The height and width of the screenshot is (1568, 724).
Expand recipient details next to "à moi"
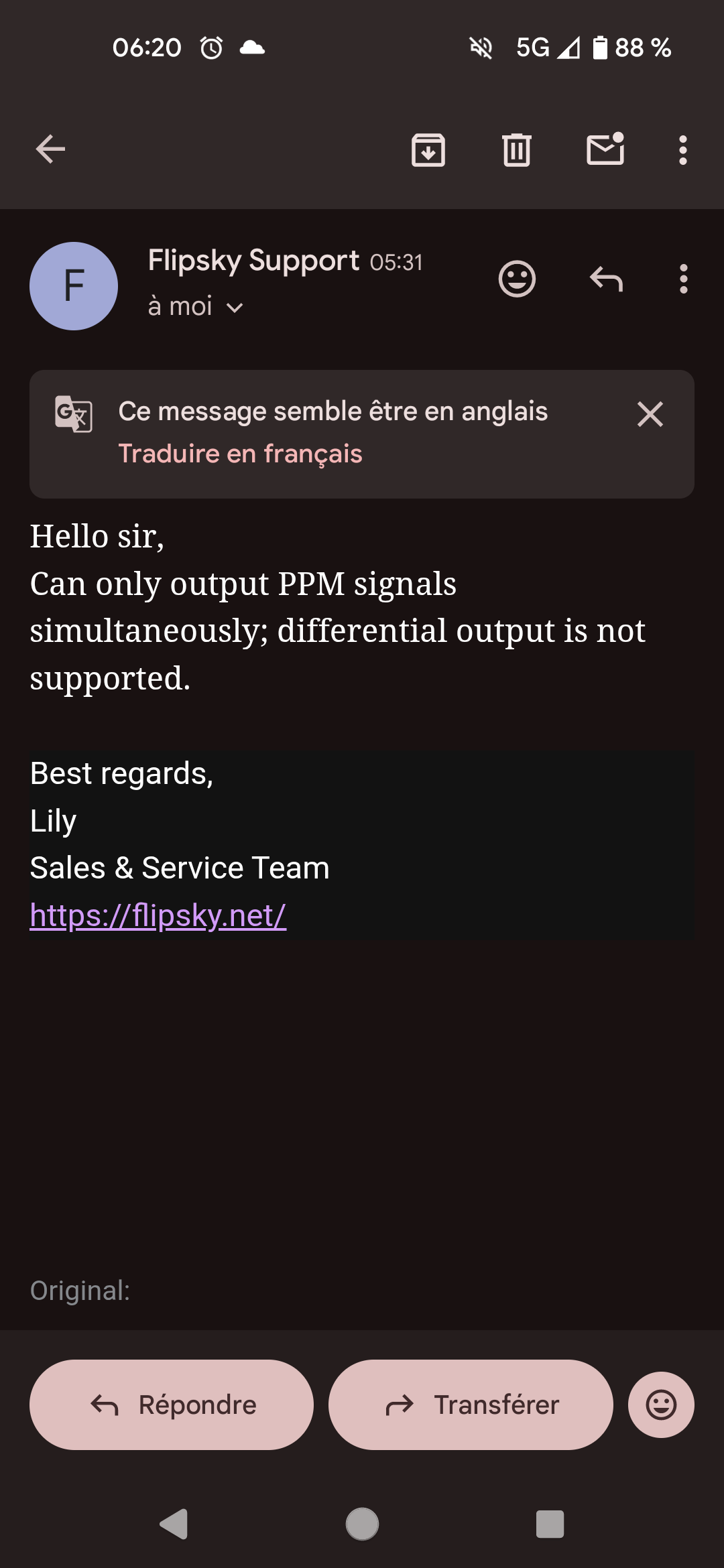[x=235, y=308]
